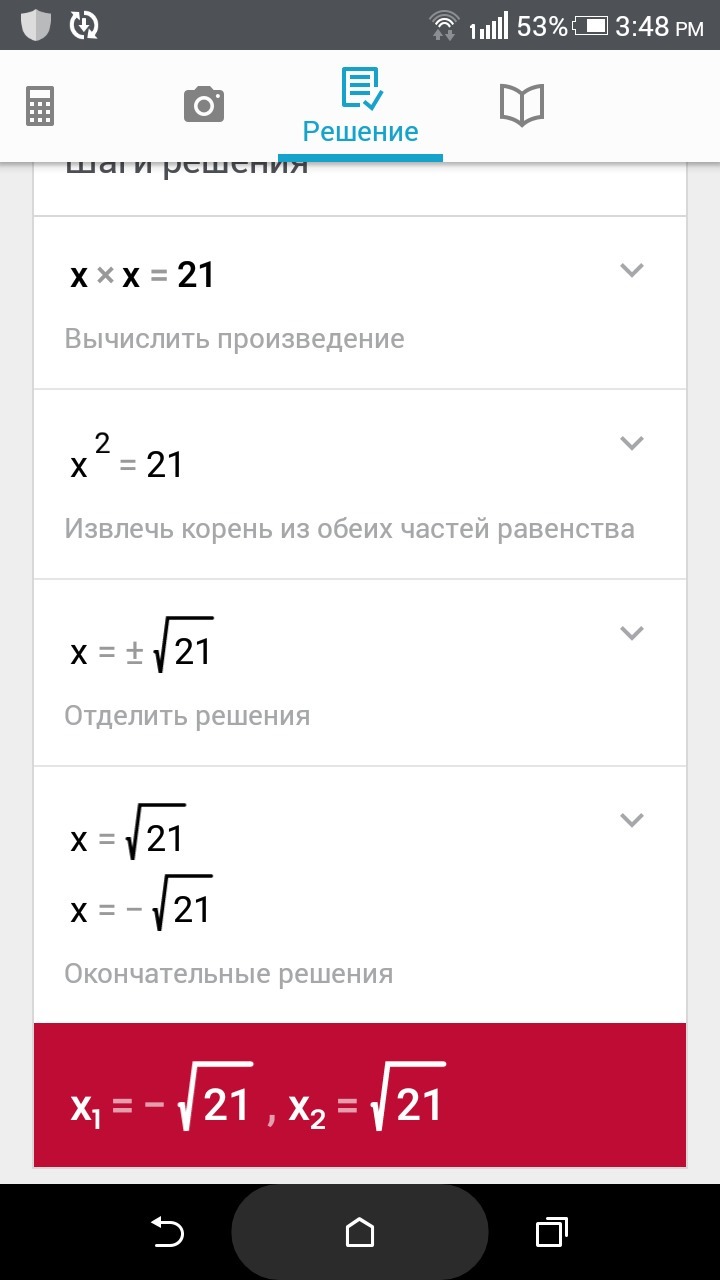Expand the Извлечь корень step
The height and width of the screenshot is (1280, 720).
tap(631, 443)
